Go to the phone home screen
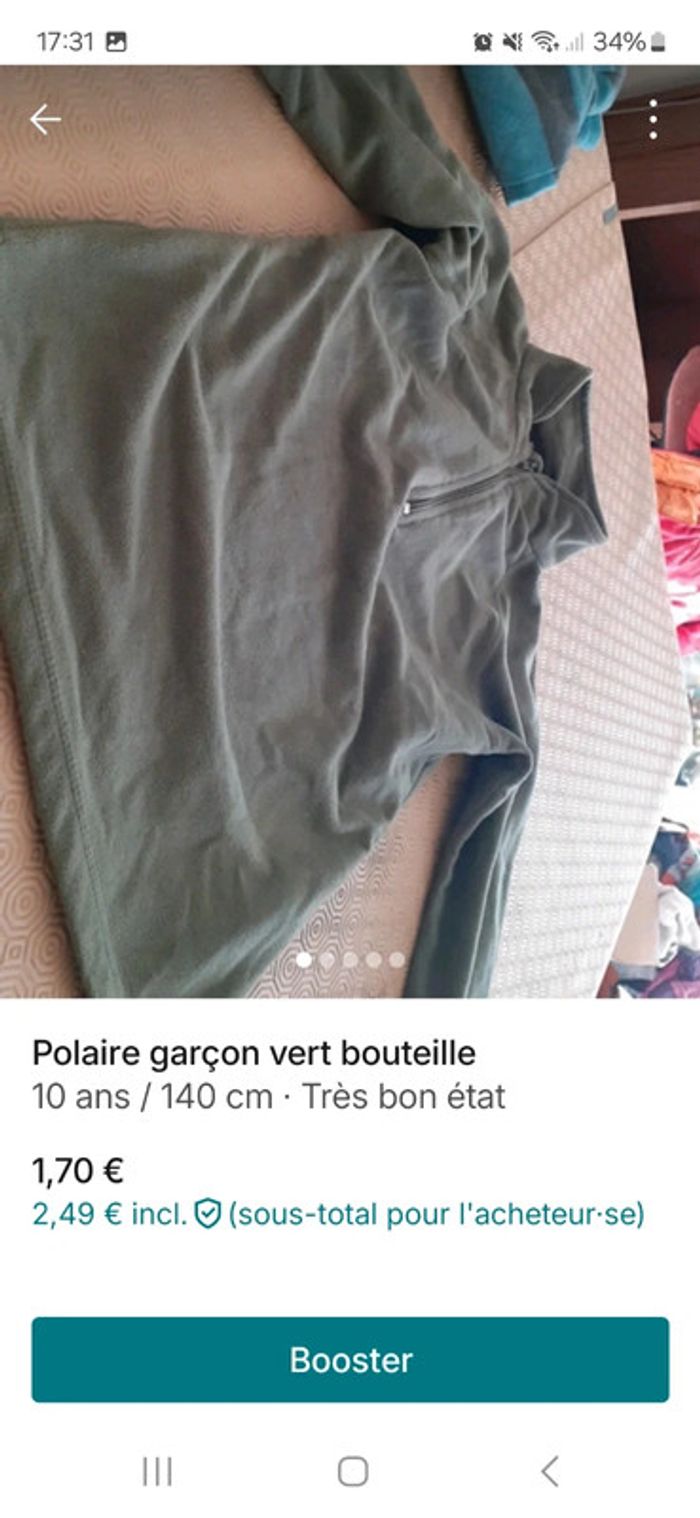Screen dimensions: 700x1518 (352, 1471)
